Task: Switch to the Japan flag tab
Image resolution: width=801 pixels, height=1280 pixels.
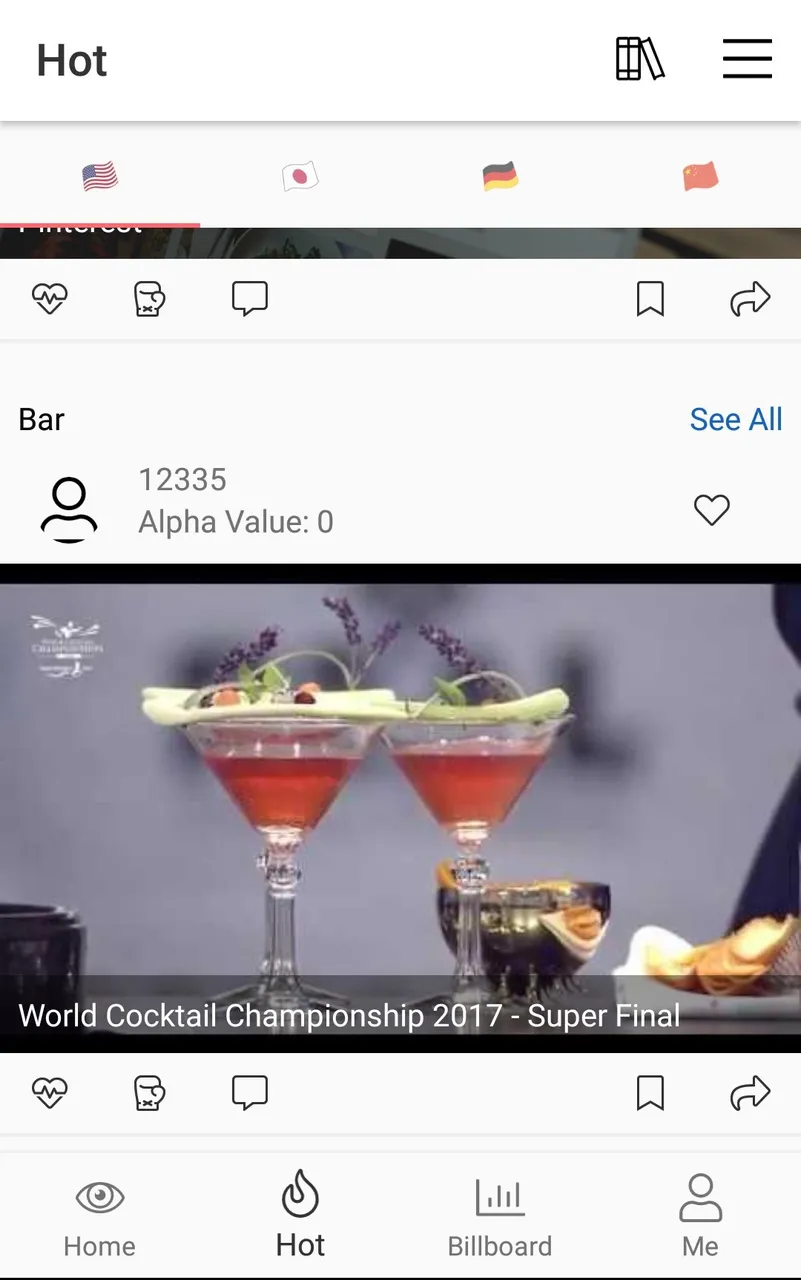Action: click(300, 177)
